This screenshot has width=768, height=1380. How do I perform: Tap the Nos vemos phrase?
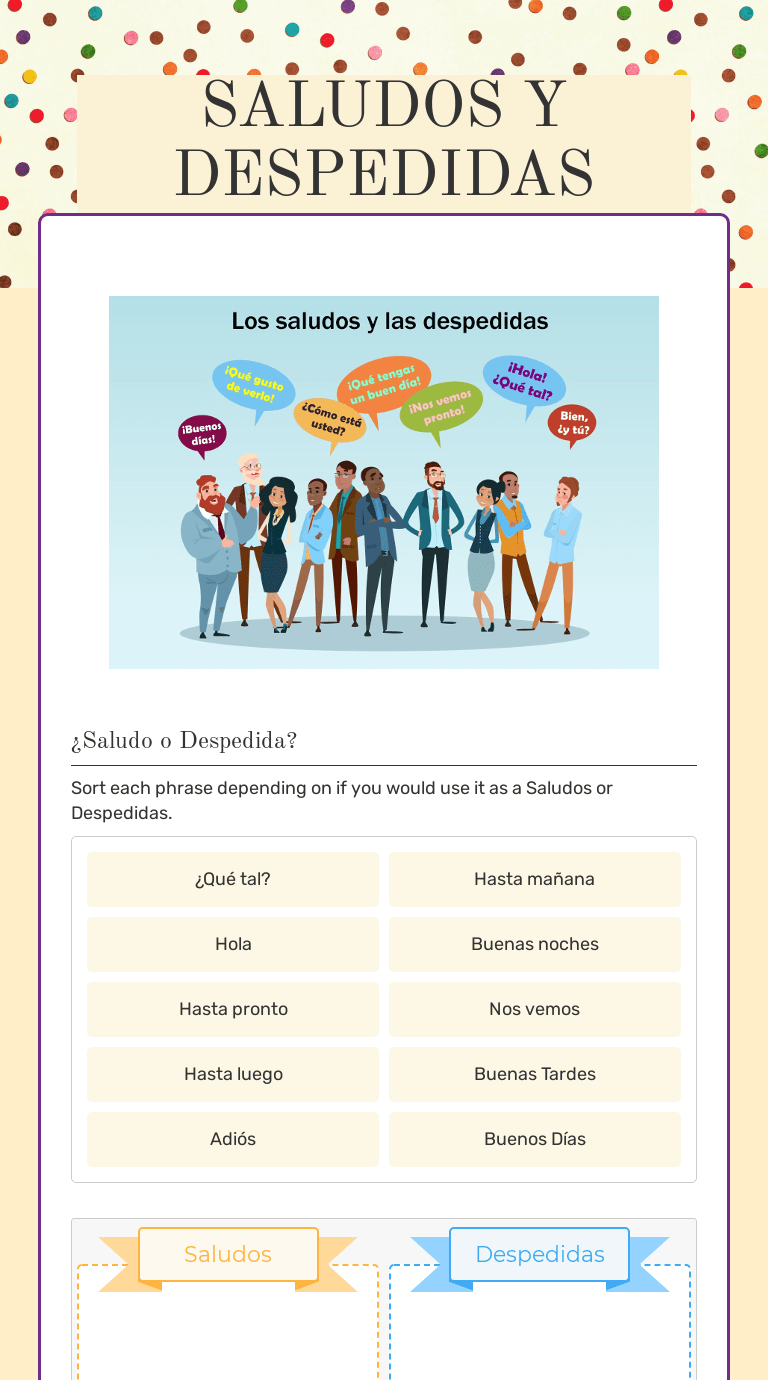pos(534,1009)
